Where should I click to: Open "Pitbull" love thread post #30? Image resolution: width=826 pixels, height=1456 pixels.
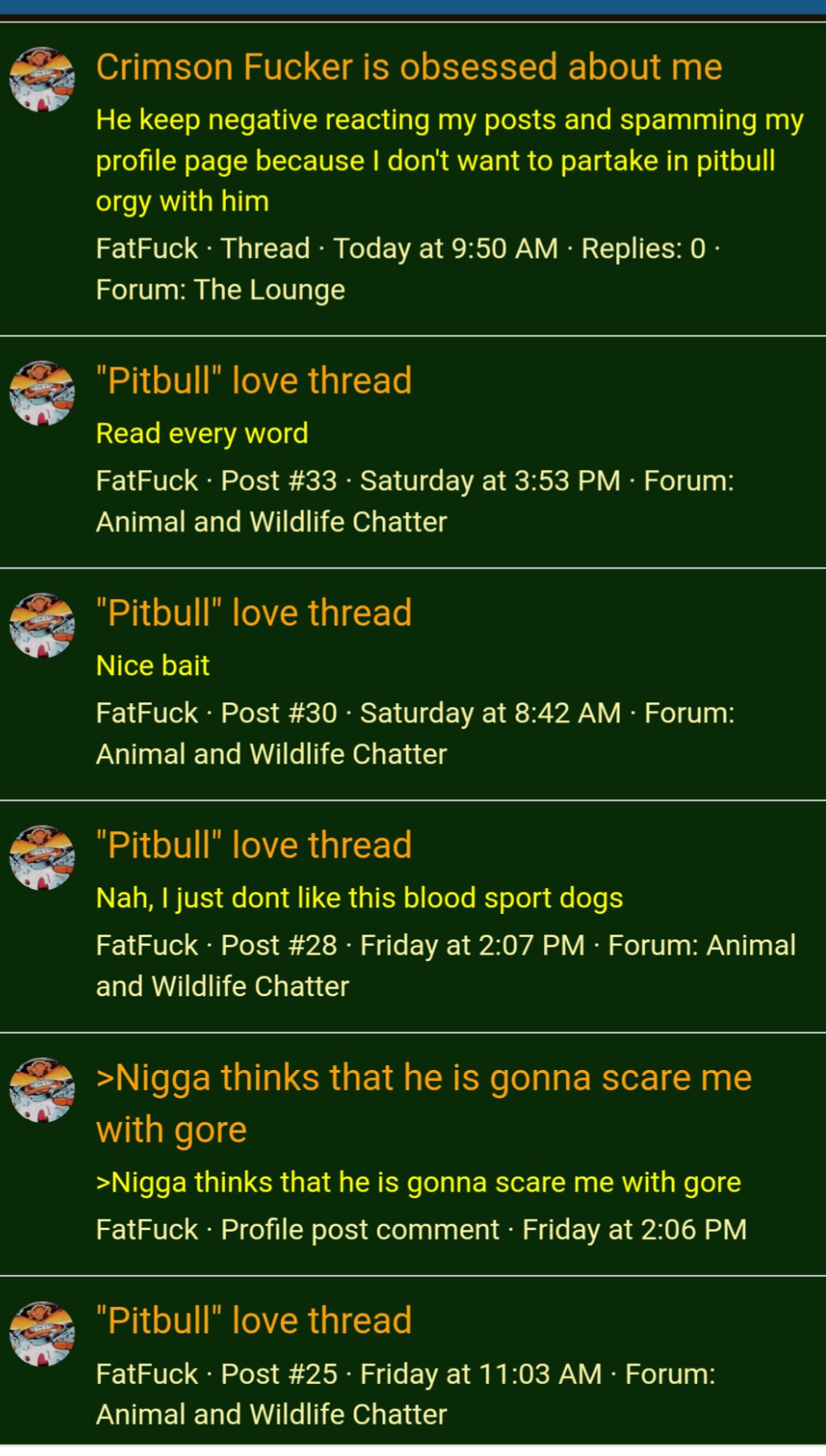click(253, 613)
